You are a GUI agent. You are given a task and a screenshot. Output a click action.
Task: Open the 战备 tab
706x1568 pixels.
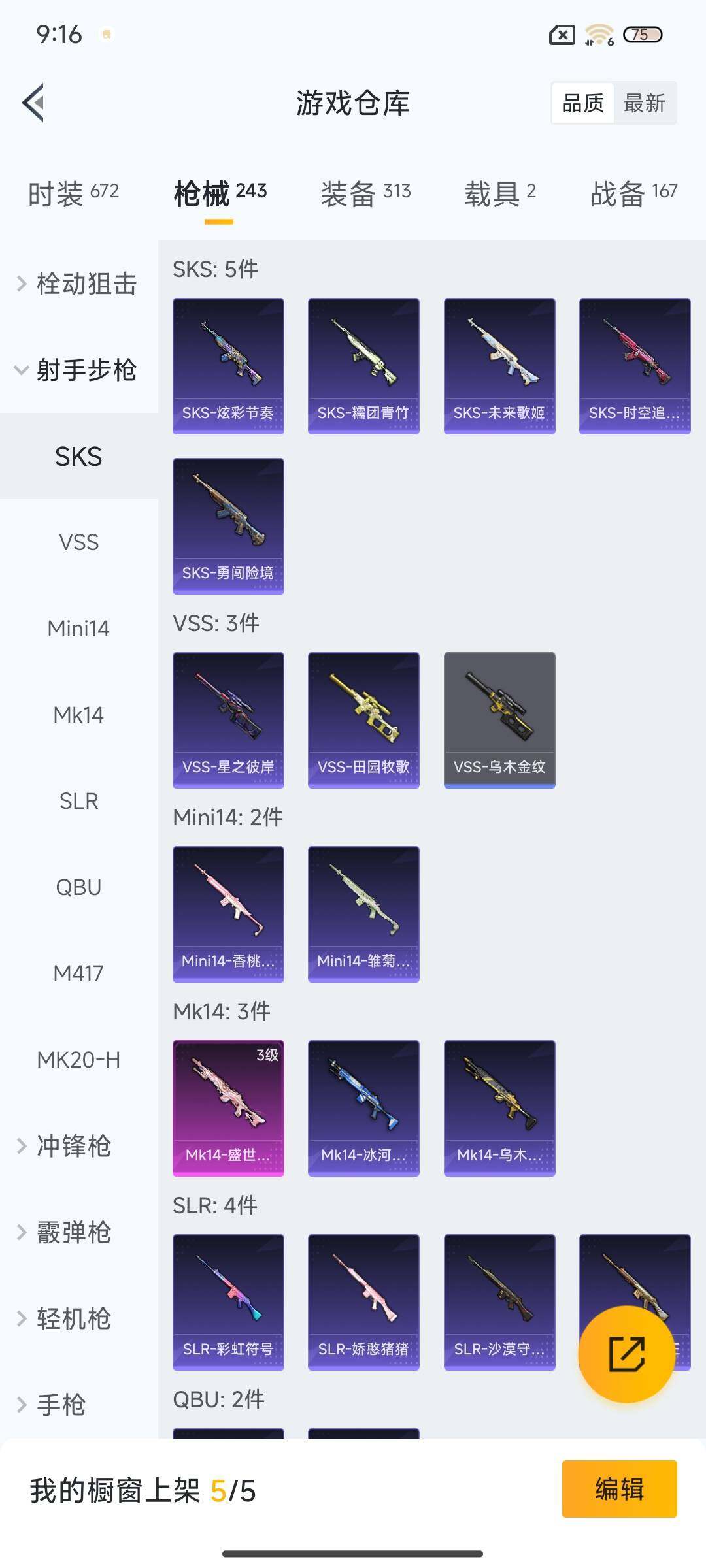click(633, 193)
